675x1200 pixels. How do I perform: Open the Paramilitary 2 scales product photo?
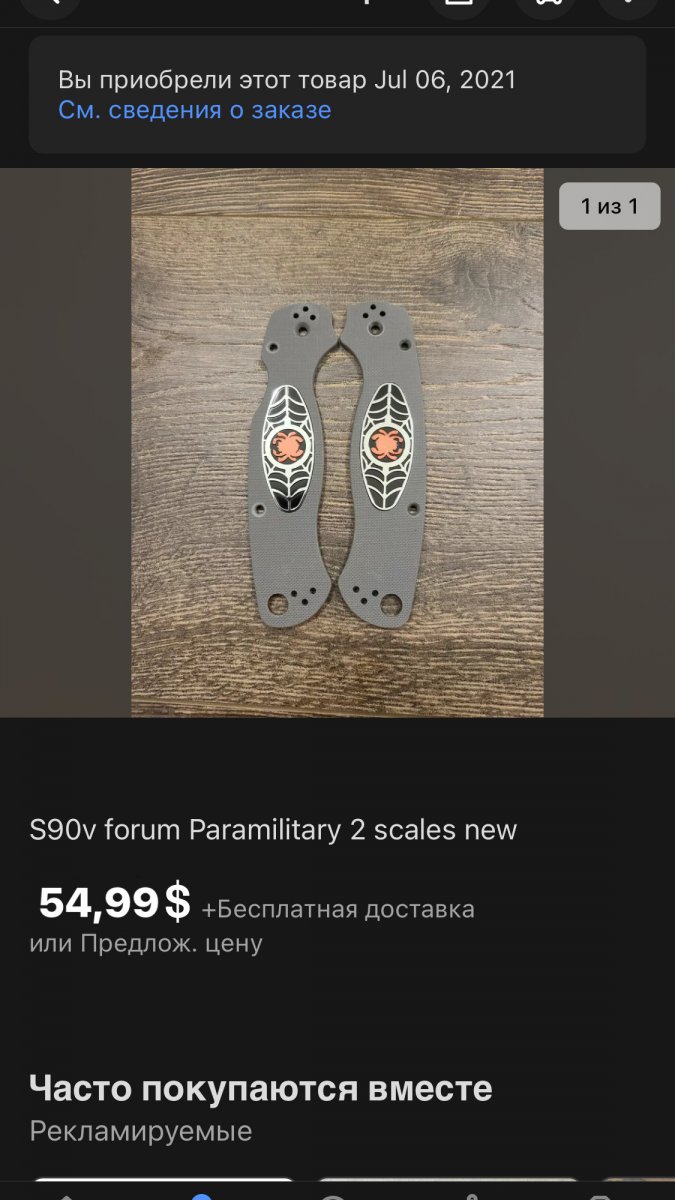point(337,442)
